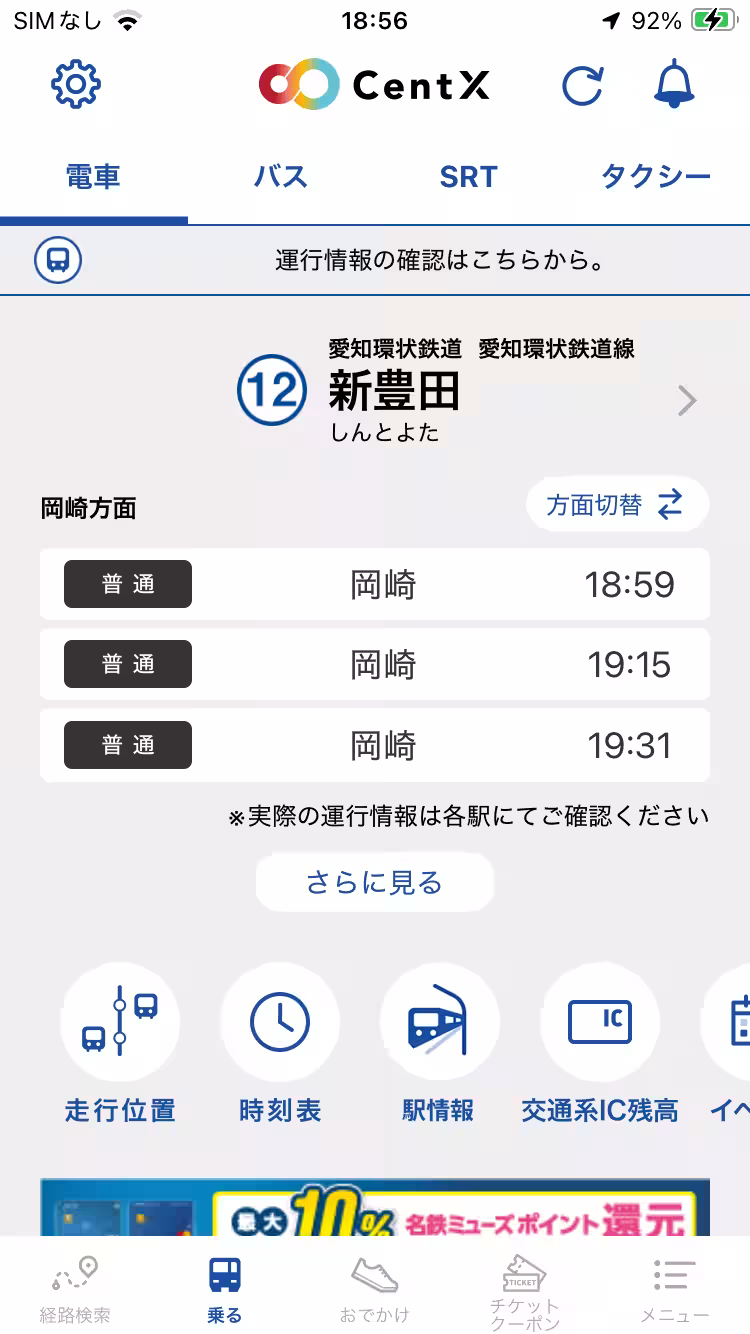Image resolution: width=750 pixels, height=1334 pixels.
Task: Tap the train icon in the operation info banner
Action: point(57,257)
